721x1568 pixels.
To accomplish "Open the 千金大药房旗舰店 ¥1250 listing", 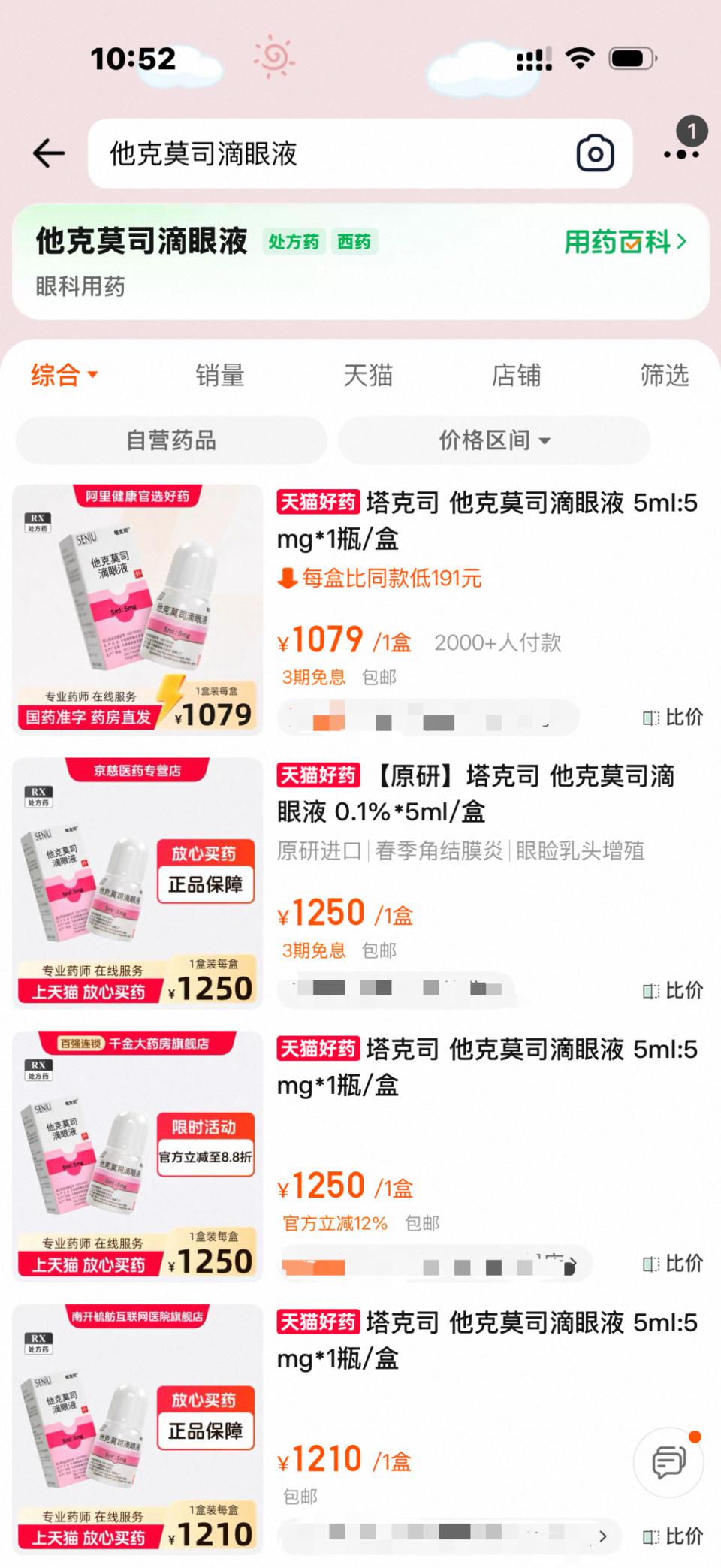I will click(487, 1067).
